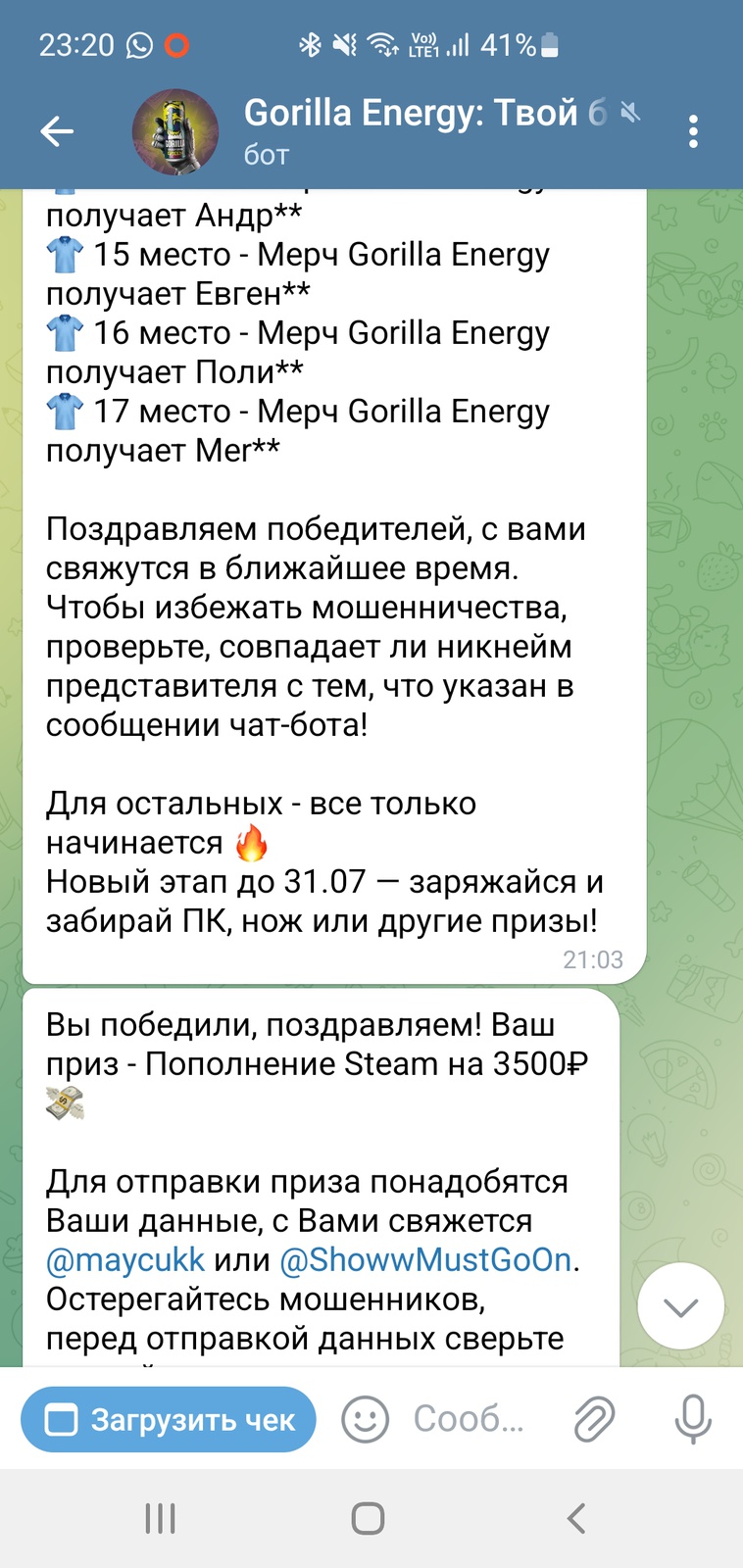Open the @ShowwMustGoOn profile link
This screenshot has height=1568, width=743.
425,1260
